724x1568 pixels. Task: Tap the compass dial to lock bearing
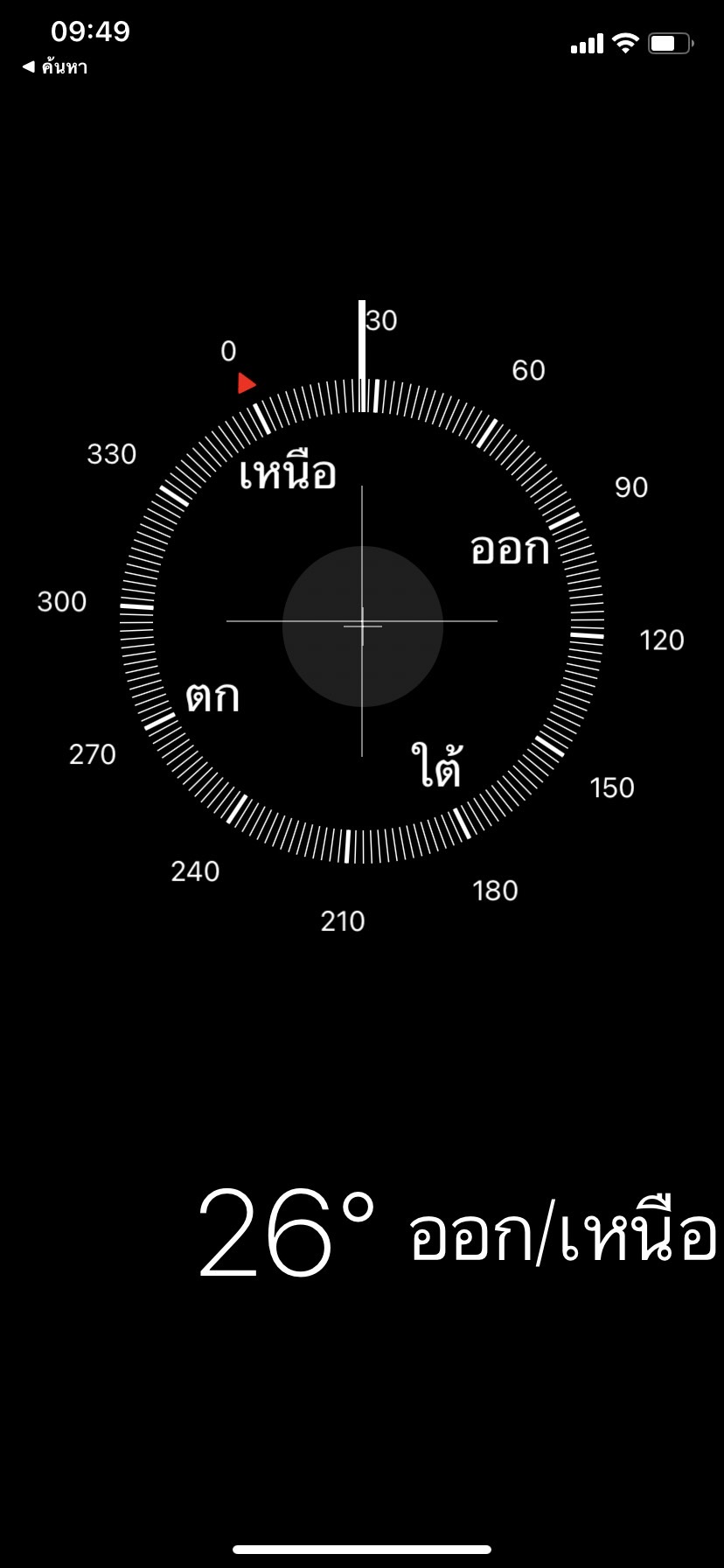[x=362, y=622]
